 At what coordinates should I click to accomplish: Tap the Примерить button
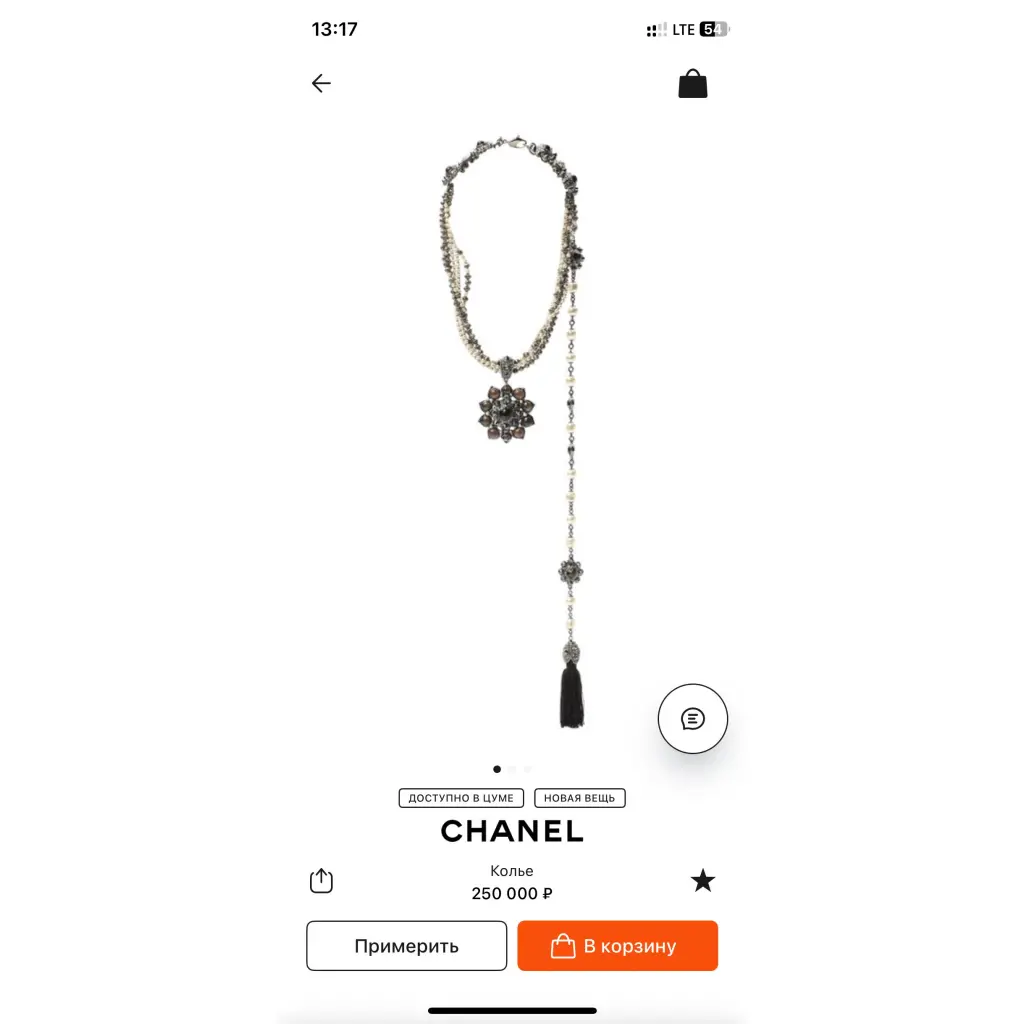pyautogui.click(x=406, y=946)
